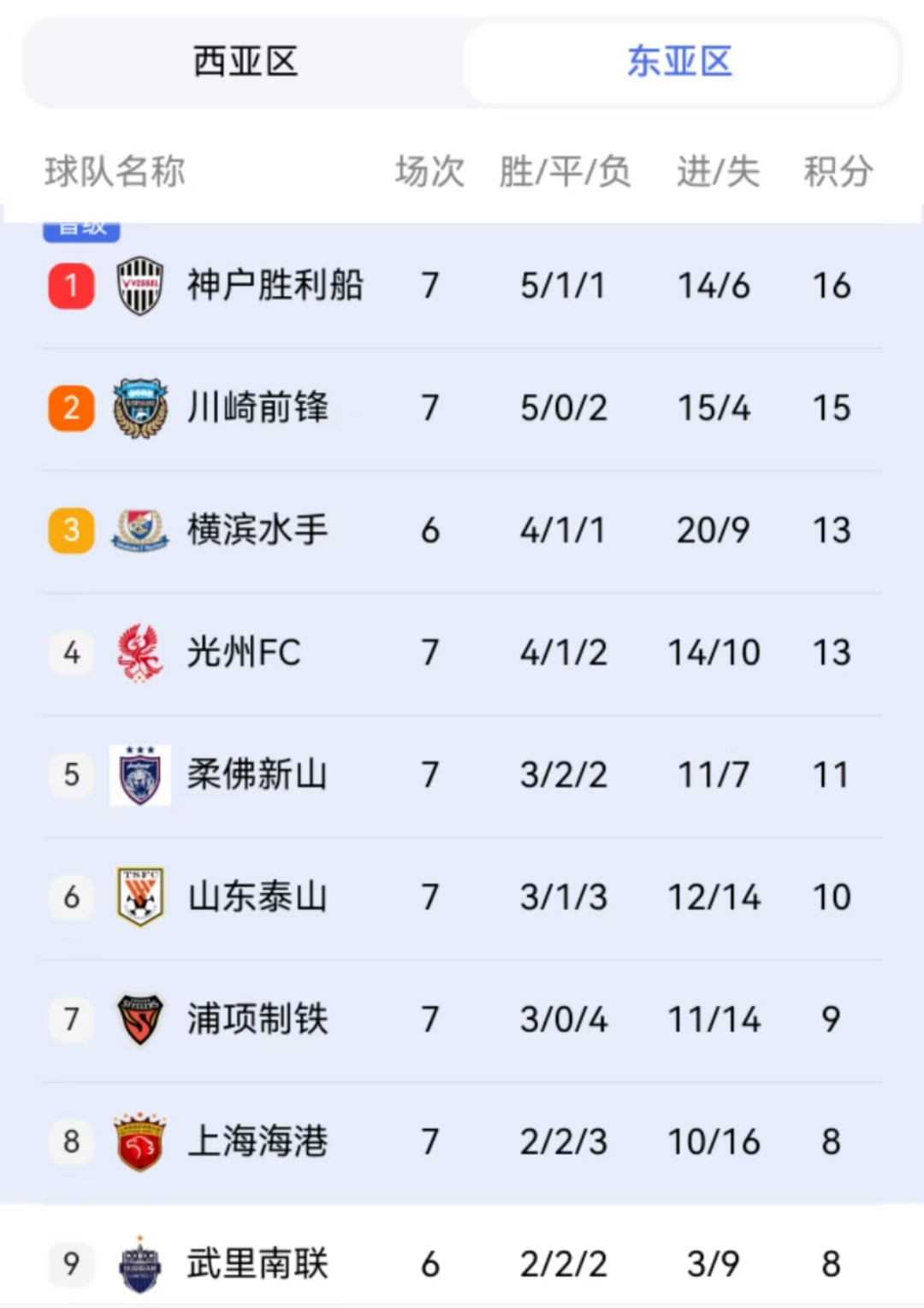The height and width of the screenshot is (1308, 924).
Task: Switch to the 西亚区 tab
Action: point(244,62)
